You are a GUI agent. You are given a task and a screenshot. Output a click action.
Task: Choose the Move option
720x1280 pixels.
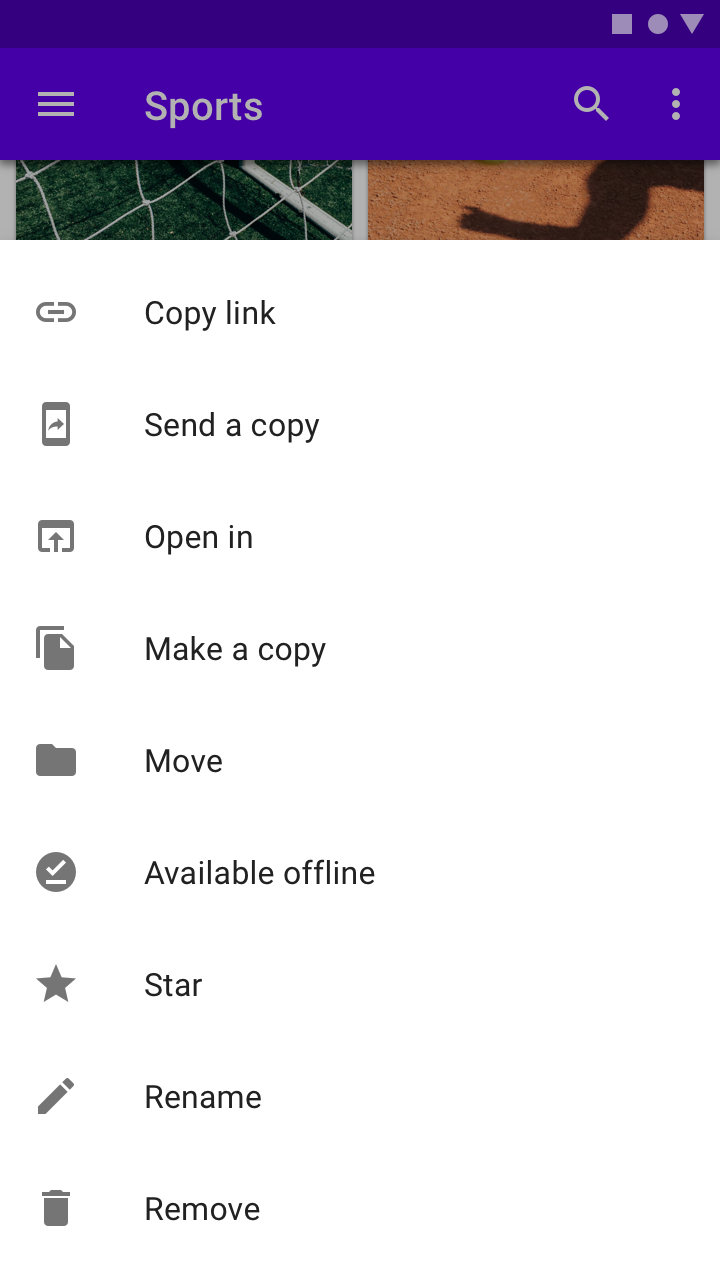coord(360,761)
